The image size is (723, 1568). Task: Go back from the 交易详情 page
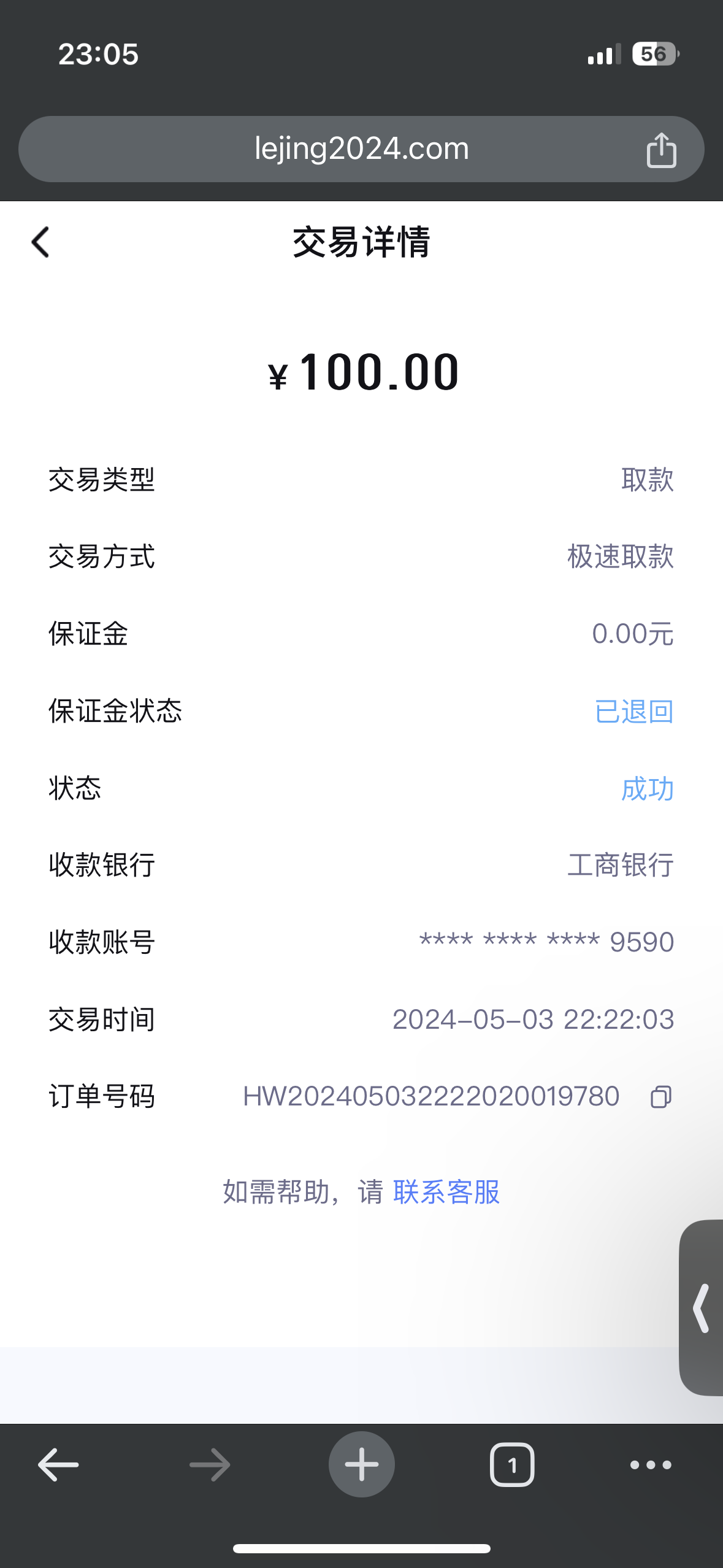pyautogui.click(x=40, y=242)
